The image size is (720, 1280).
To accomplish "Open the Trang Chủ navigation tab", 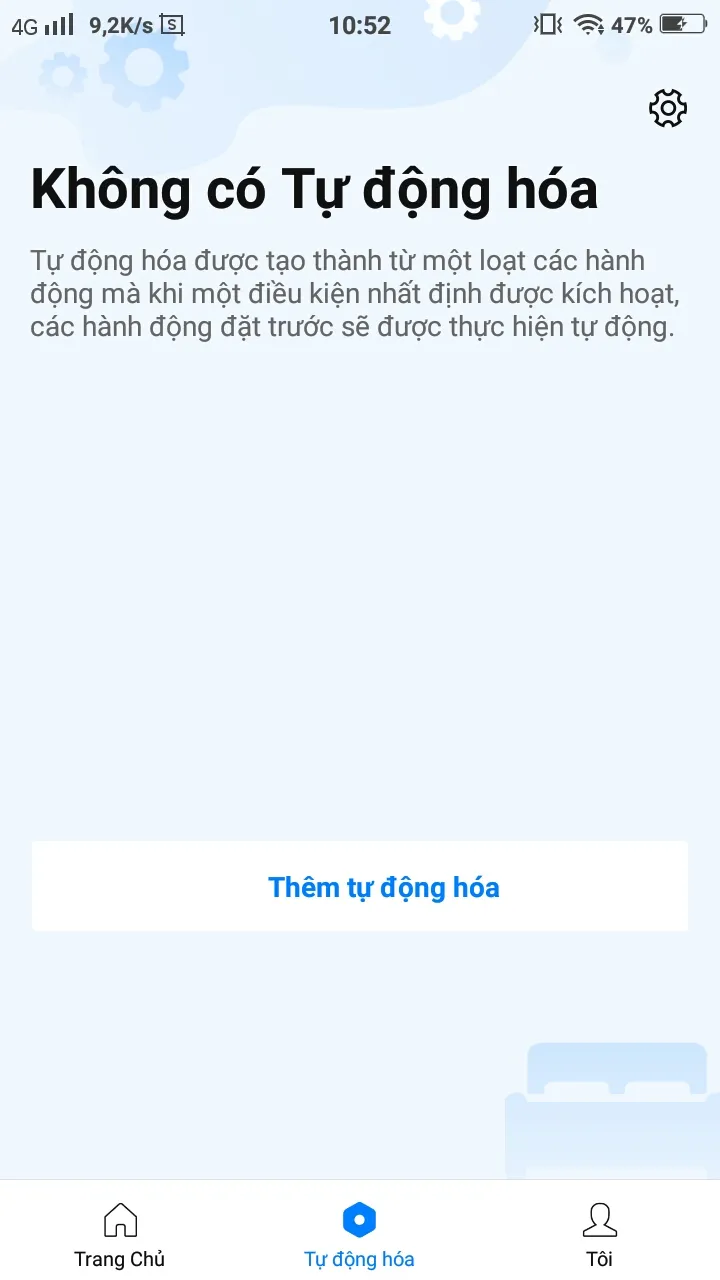I will (x=119, y=1234).
